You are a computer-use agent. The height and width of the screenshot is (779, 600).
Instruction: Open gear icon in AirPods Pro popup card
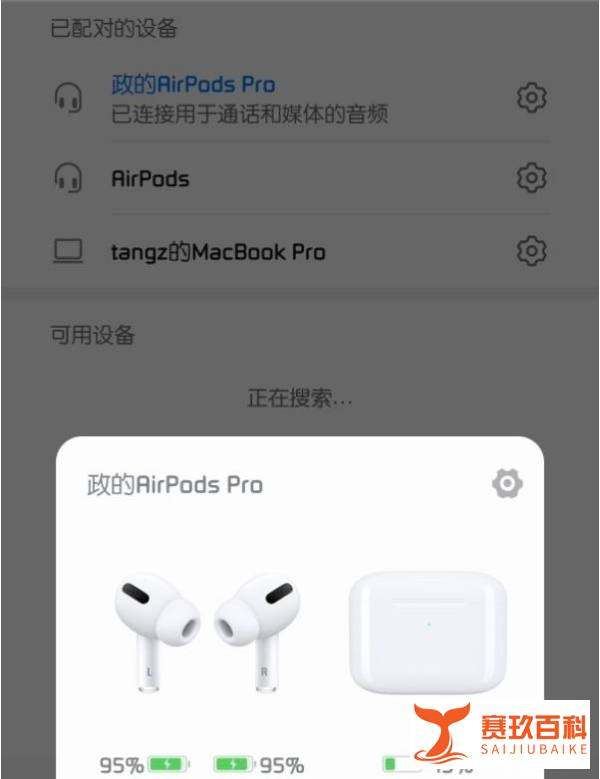[508, 484]
